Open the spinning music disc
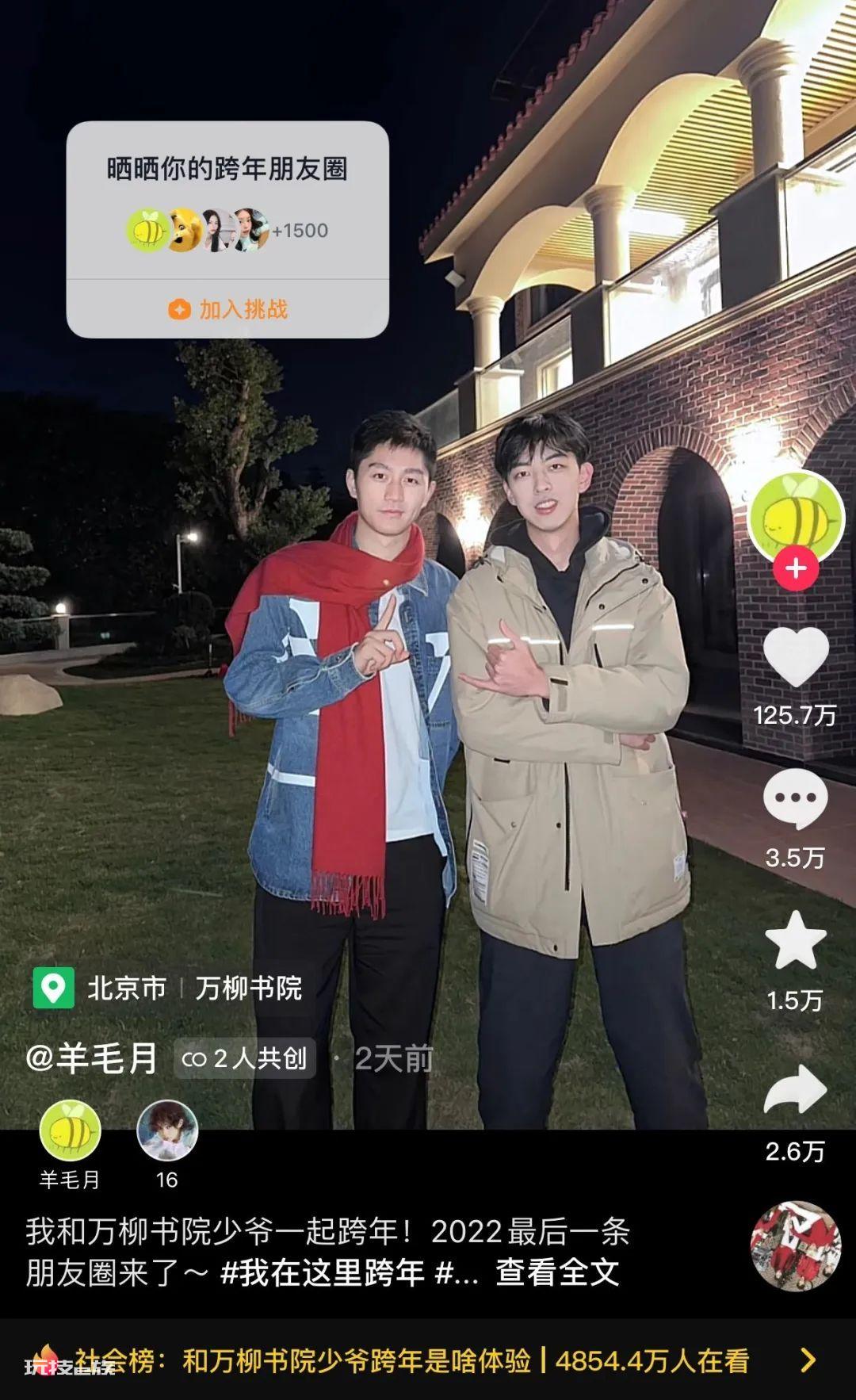 point(796,1247)
